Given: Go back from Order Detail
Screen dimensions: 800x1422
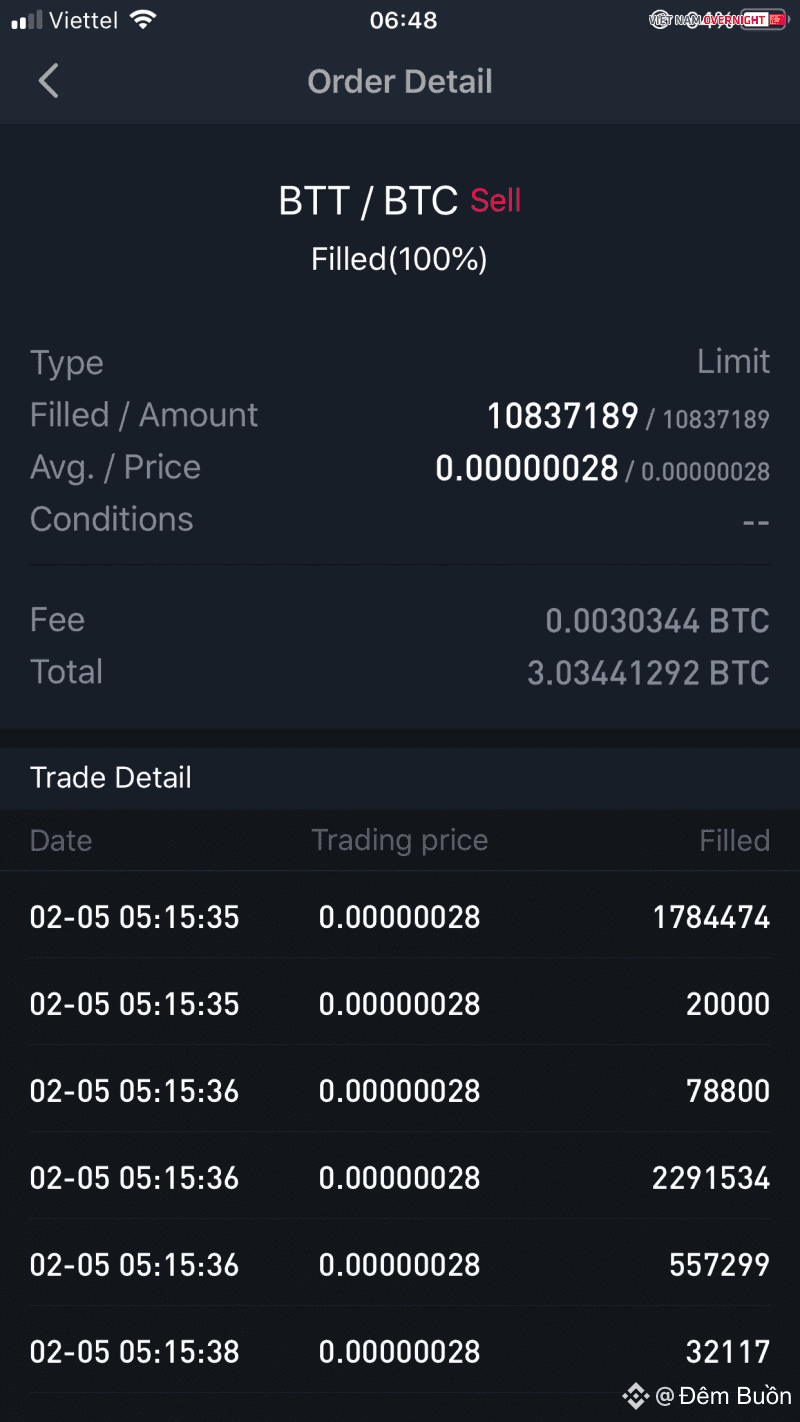Looking at the screenshot, I should [48, 81].
